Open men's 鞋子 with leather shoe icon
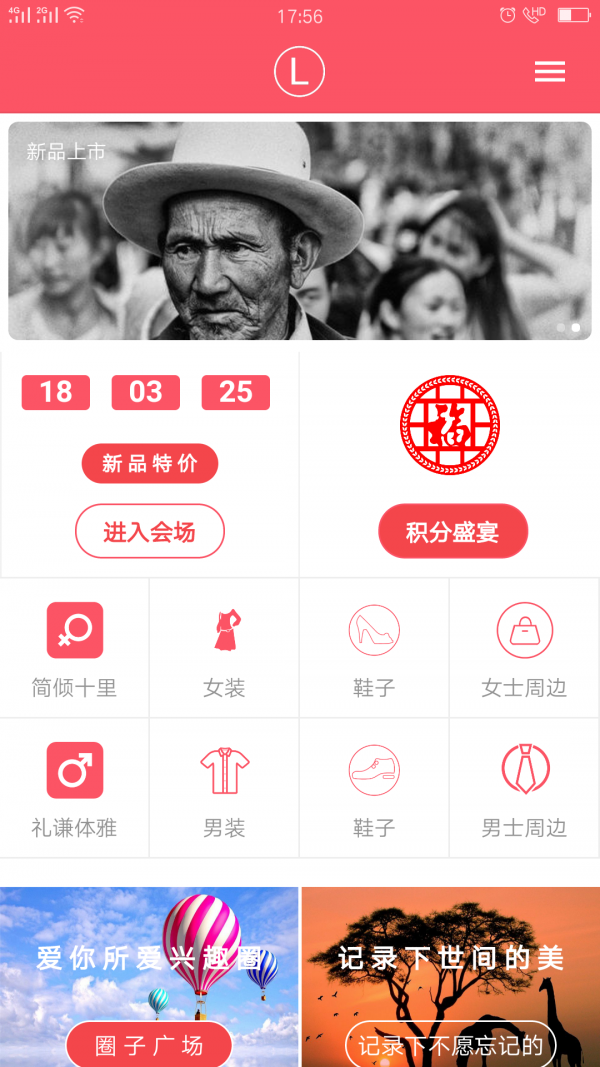600x1067 pixels. pyautogui.click(x=374, y=788)
